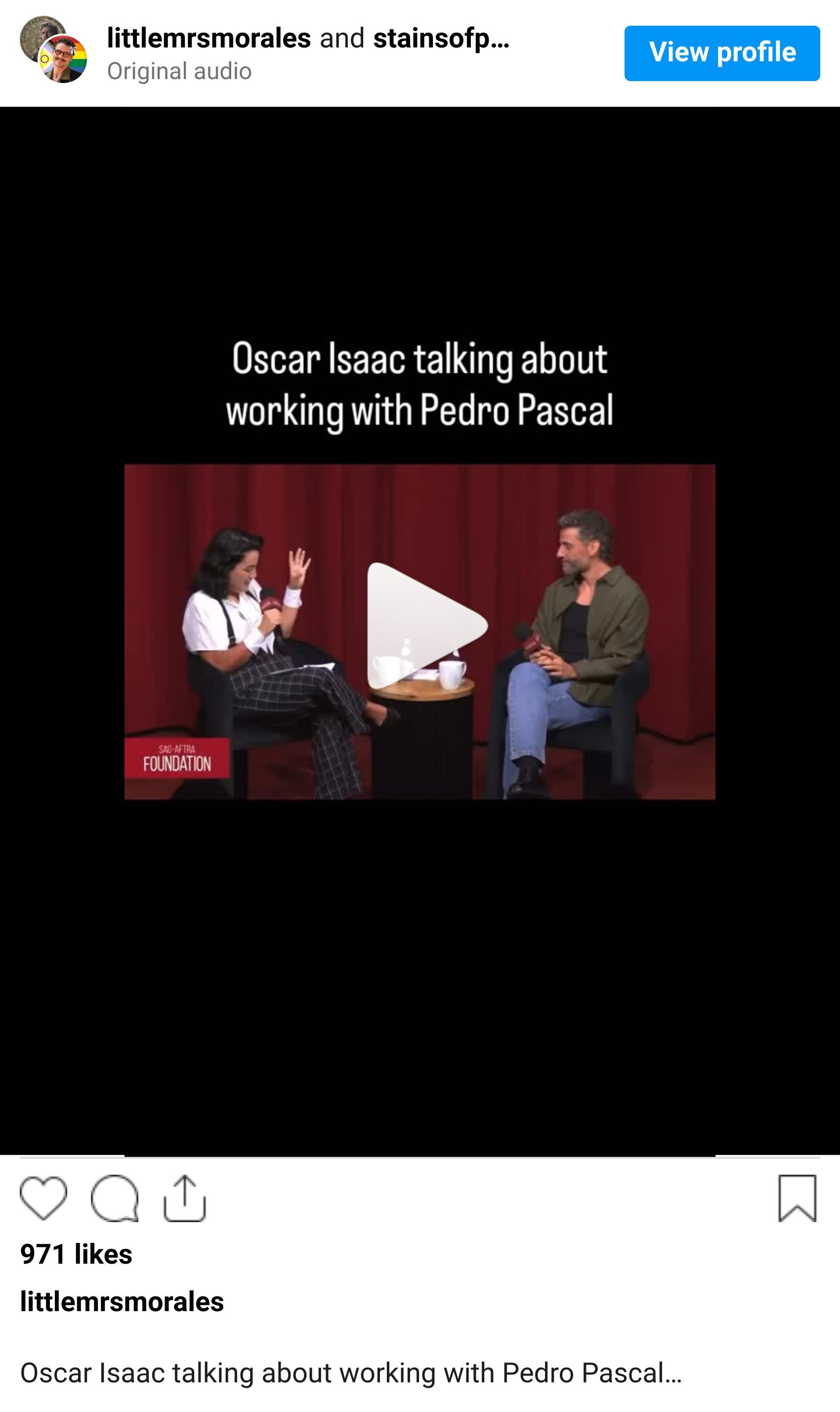Tap the overlapping profile avatars in header
Screen dimensions: 840x1412
[x=53, y=50]
